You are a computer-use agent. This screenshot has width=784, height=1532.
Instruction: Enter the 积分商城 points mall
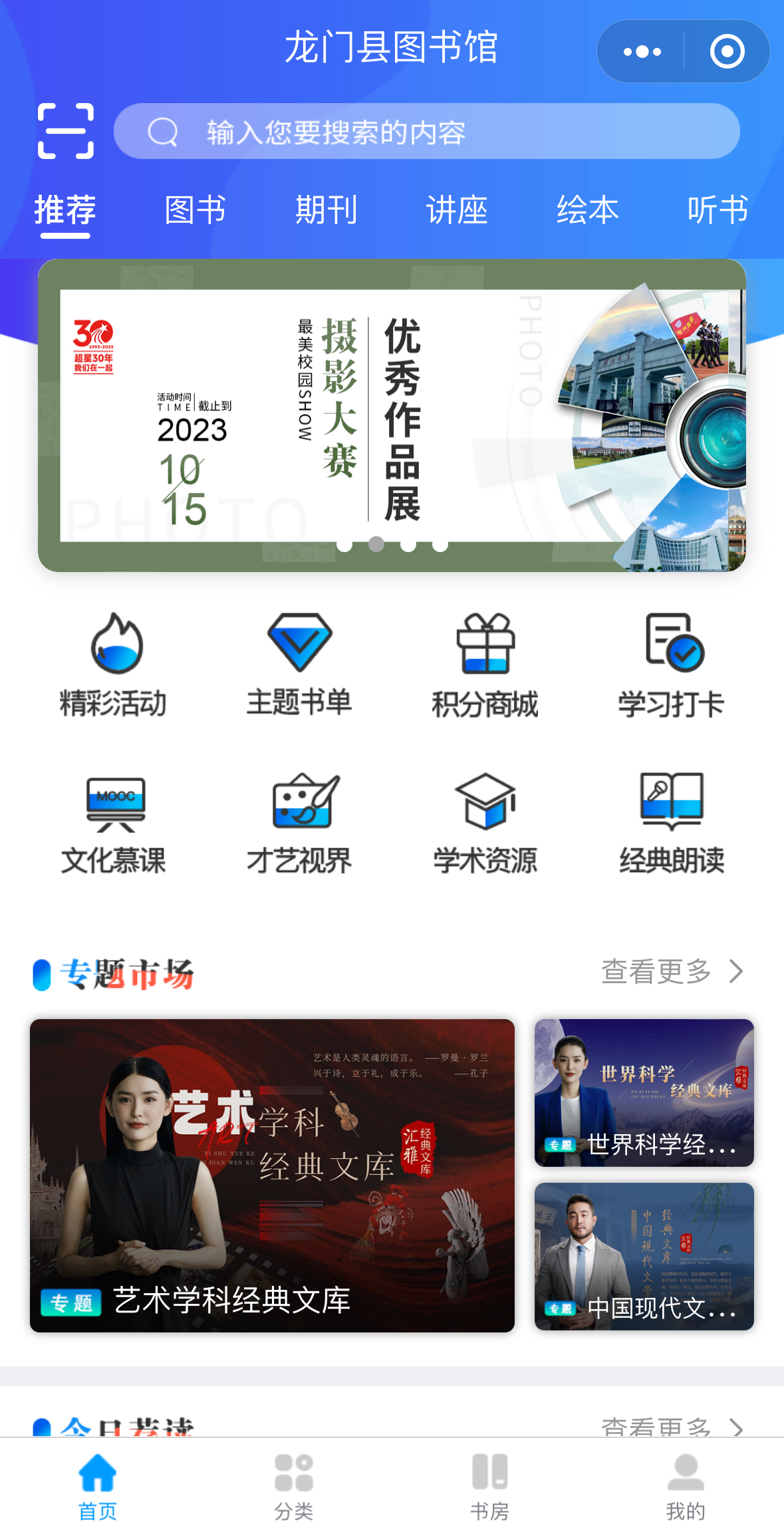click(485, 665)
